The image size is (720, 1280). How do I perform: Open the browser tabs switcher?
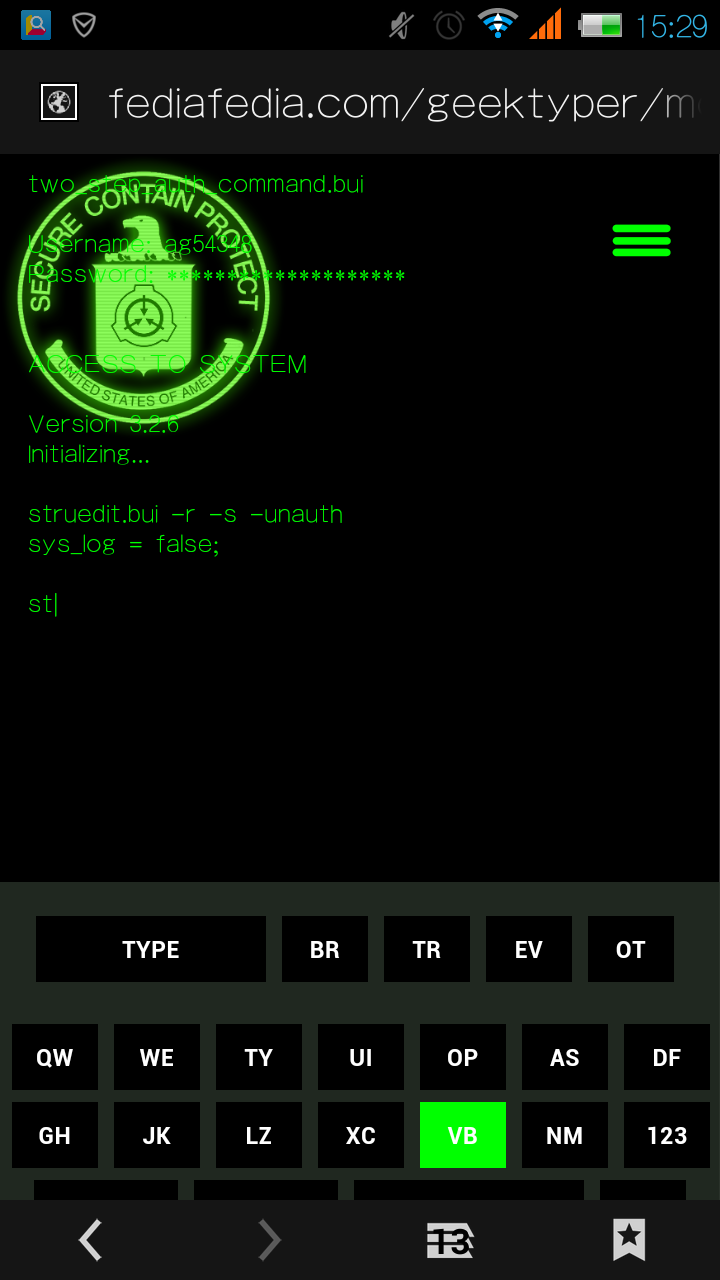click(450, 1241)
